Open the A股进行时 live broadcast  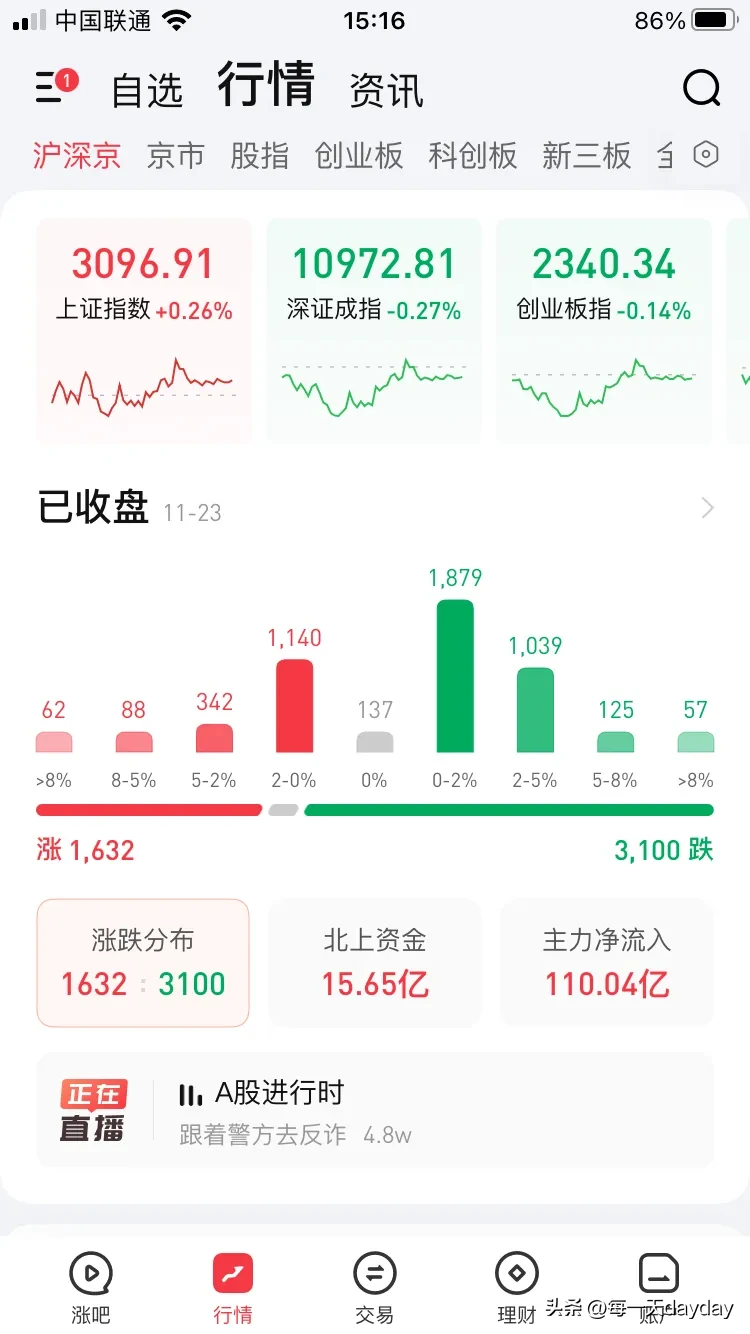(x=375, y=1110)
